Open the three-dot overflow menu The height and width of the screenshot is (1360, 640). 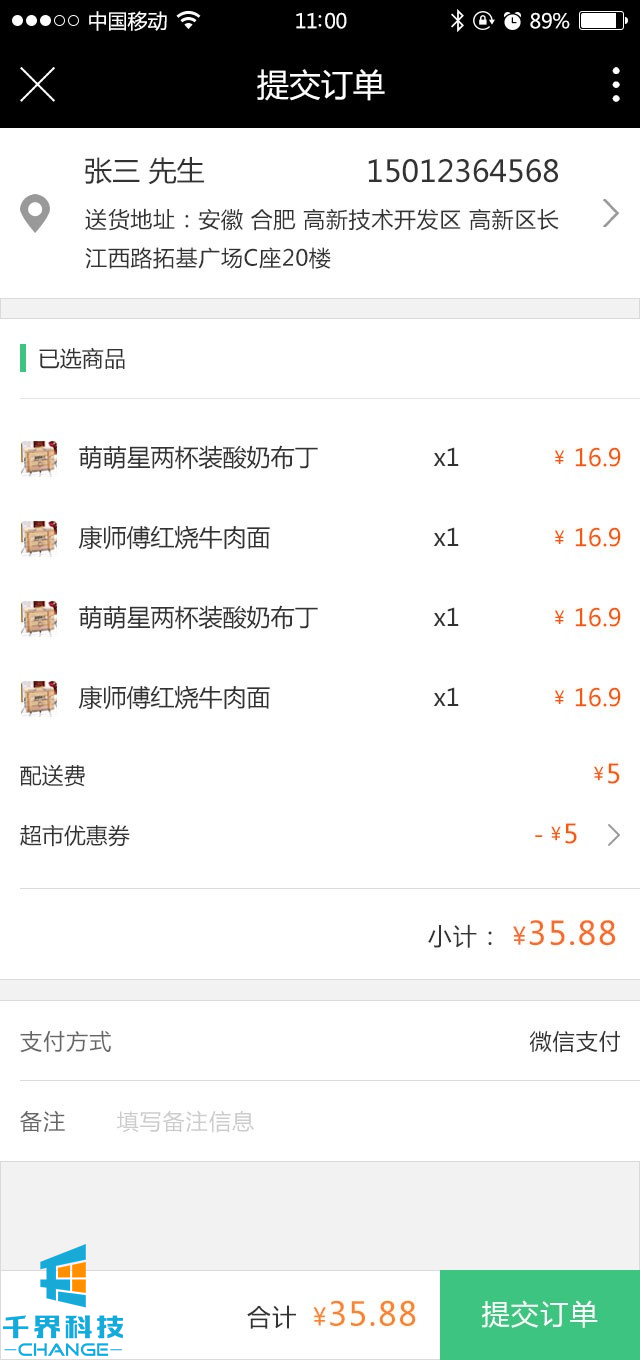coord(615,85)
